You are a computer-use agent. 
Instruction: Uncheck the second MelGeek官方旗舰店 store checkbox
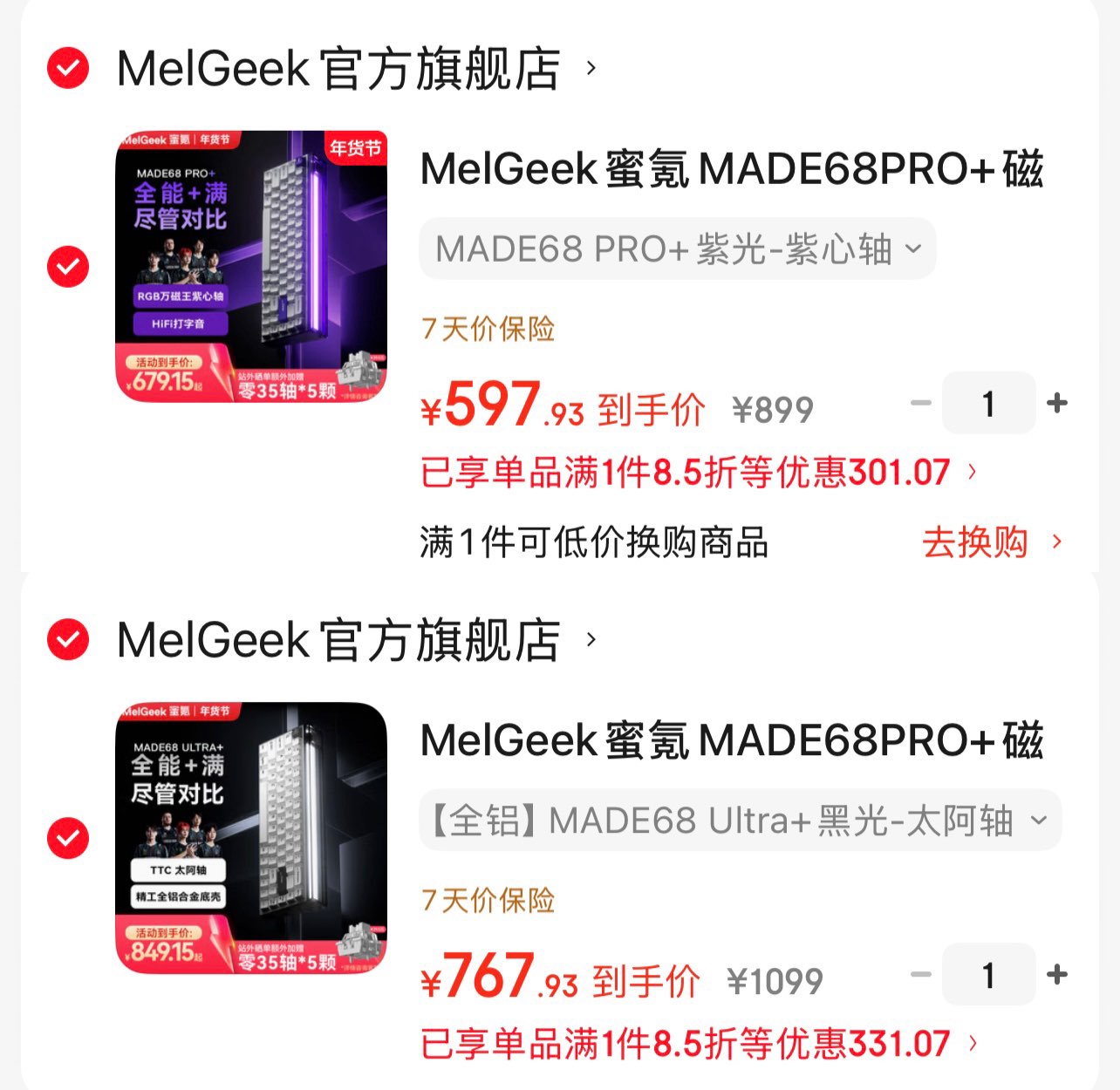click(x=68, y=640)
